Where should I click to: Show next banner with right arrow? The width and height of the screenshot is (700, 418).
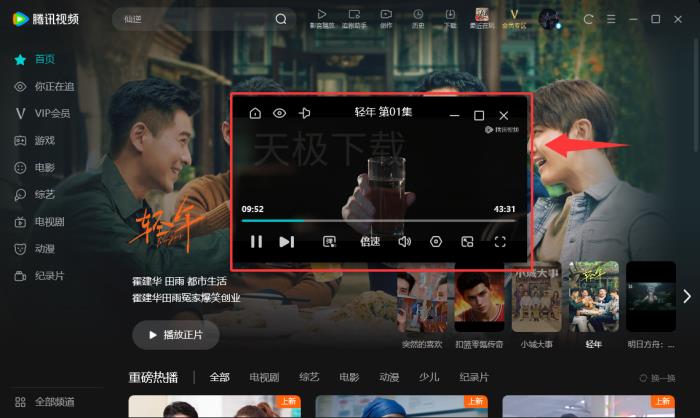point(686,296)
